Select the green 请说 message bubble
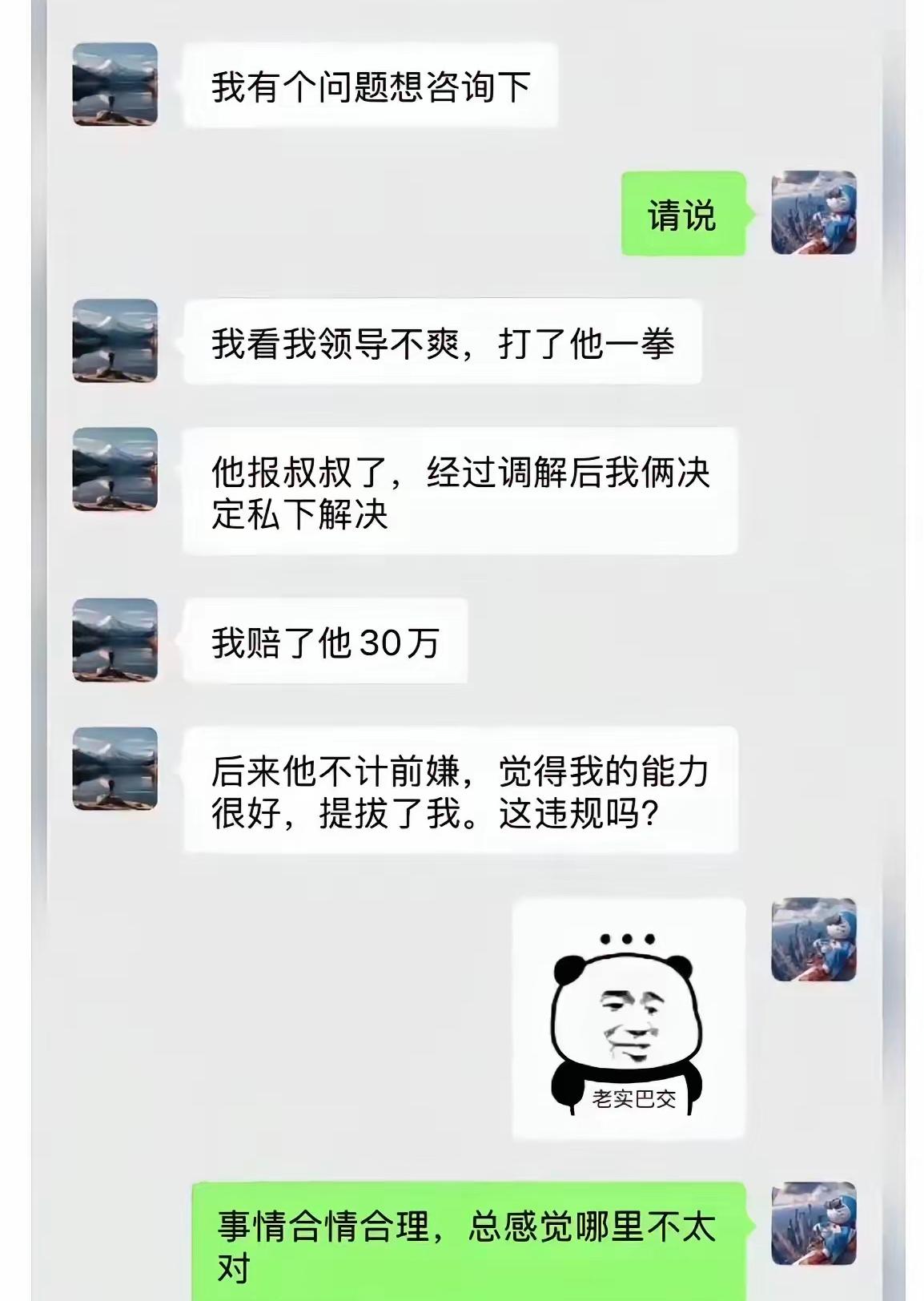This screenshot has width=924, height=1301. 685,213
